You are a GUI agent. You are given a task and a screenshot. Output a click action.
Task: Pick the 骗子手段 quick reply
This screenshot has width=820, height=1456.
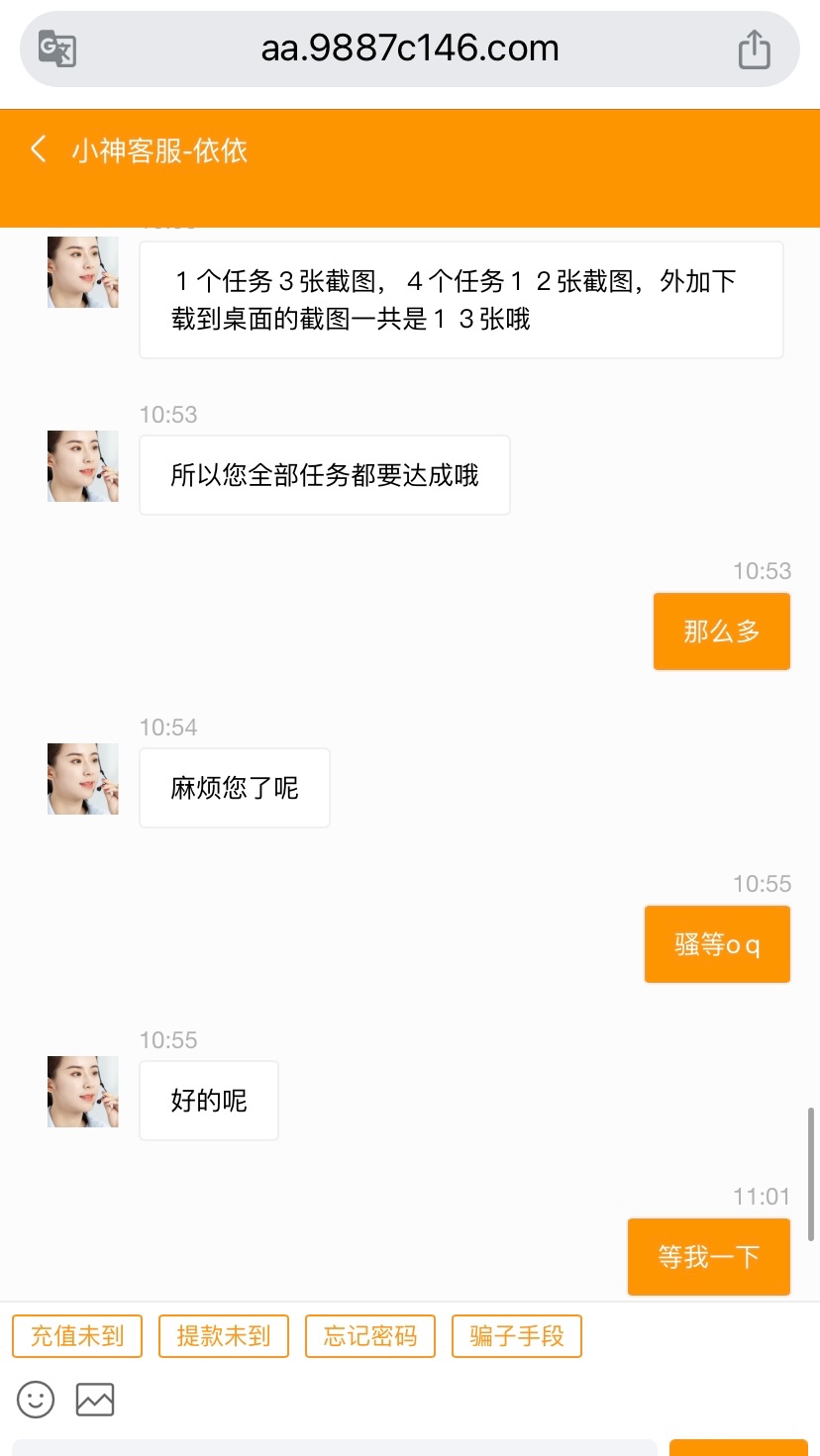(x=517, y=1336)
